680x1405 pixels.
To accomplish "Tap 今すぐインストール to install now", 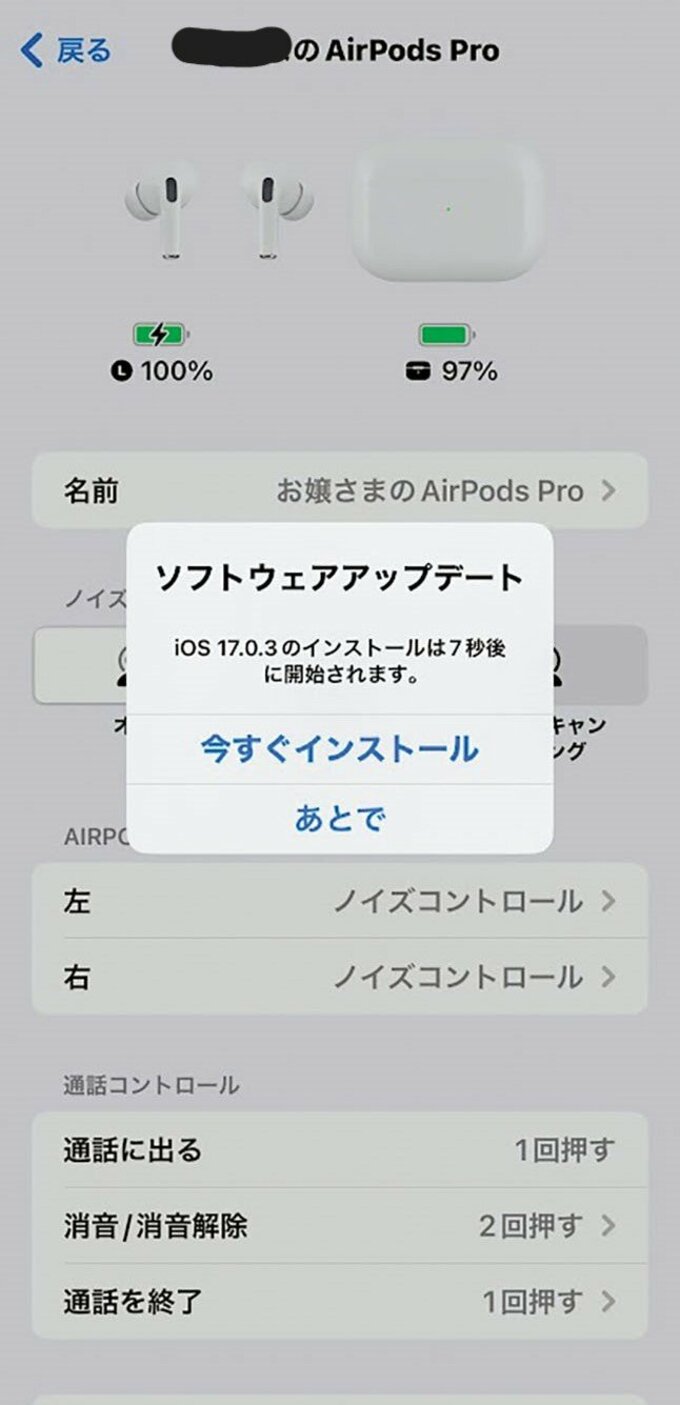I will pos(339,749).
